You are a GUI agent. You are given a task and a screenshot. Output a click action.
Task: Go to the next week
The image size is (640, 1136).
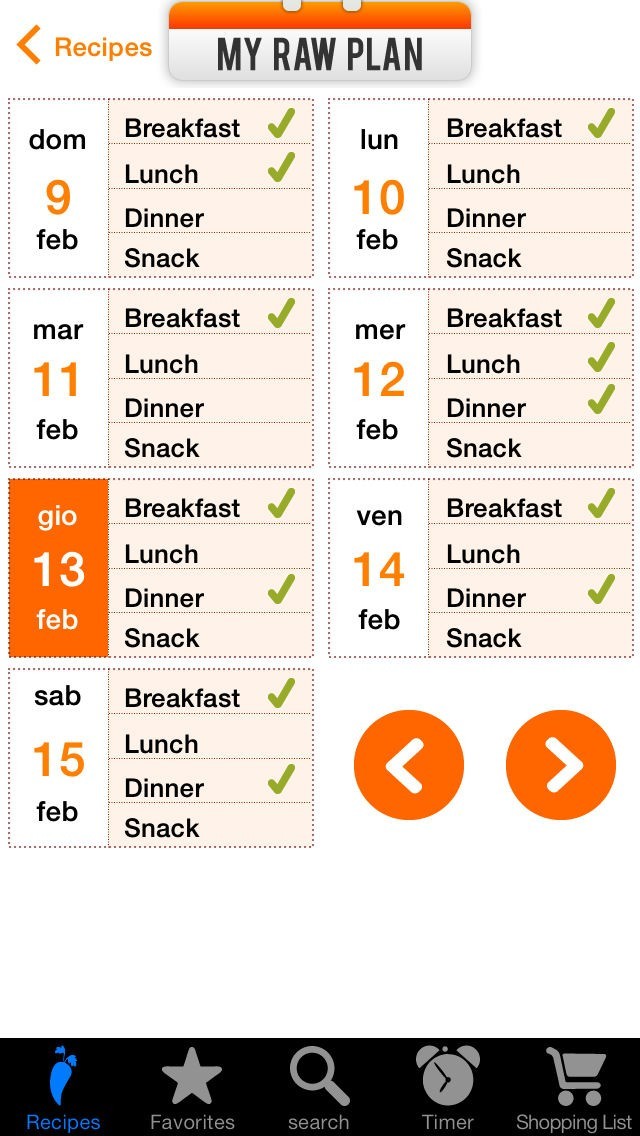561,765
